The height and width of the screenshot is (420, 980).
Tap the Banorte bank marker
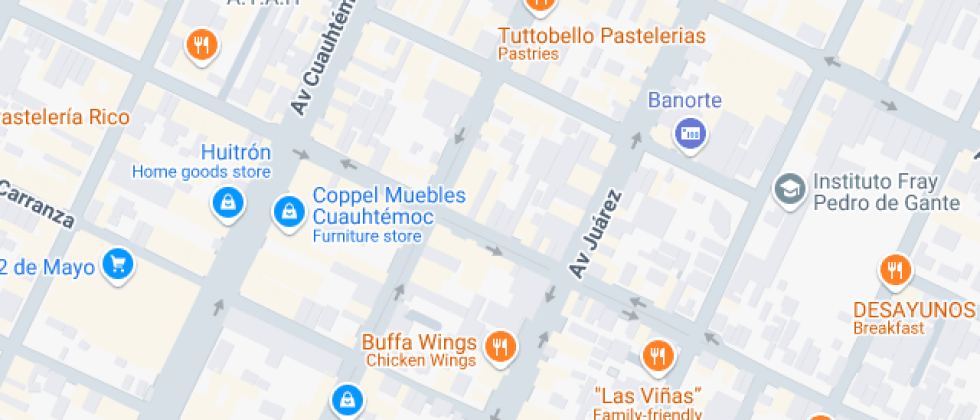point(689,132)
